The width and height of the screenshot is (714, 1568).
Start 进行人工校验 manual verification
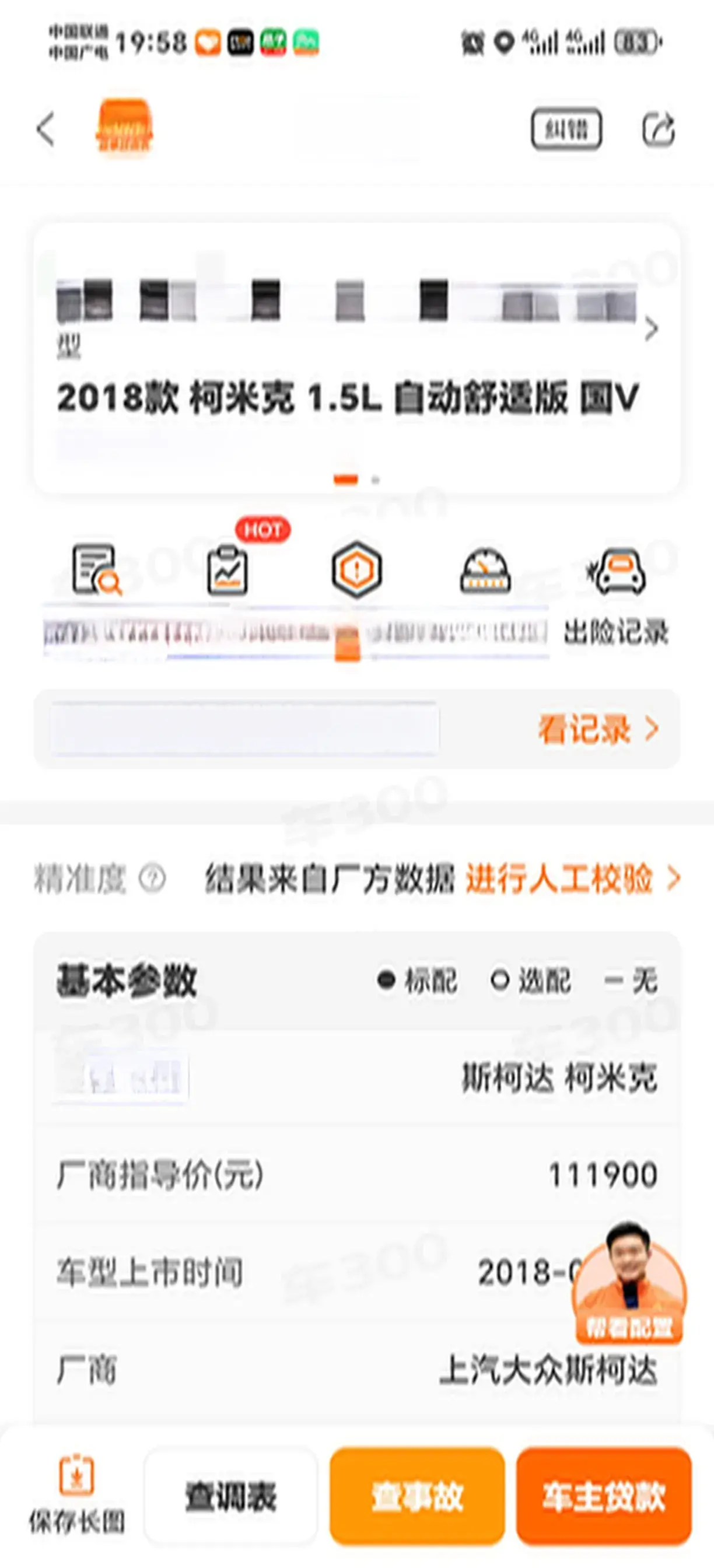(572, 879)
